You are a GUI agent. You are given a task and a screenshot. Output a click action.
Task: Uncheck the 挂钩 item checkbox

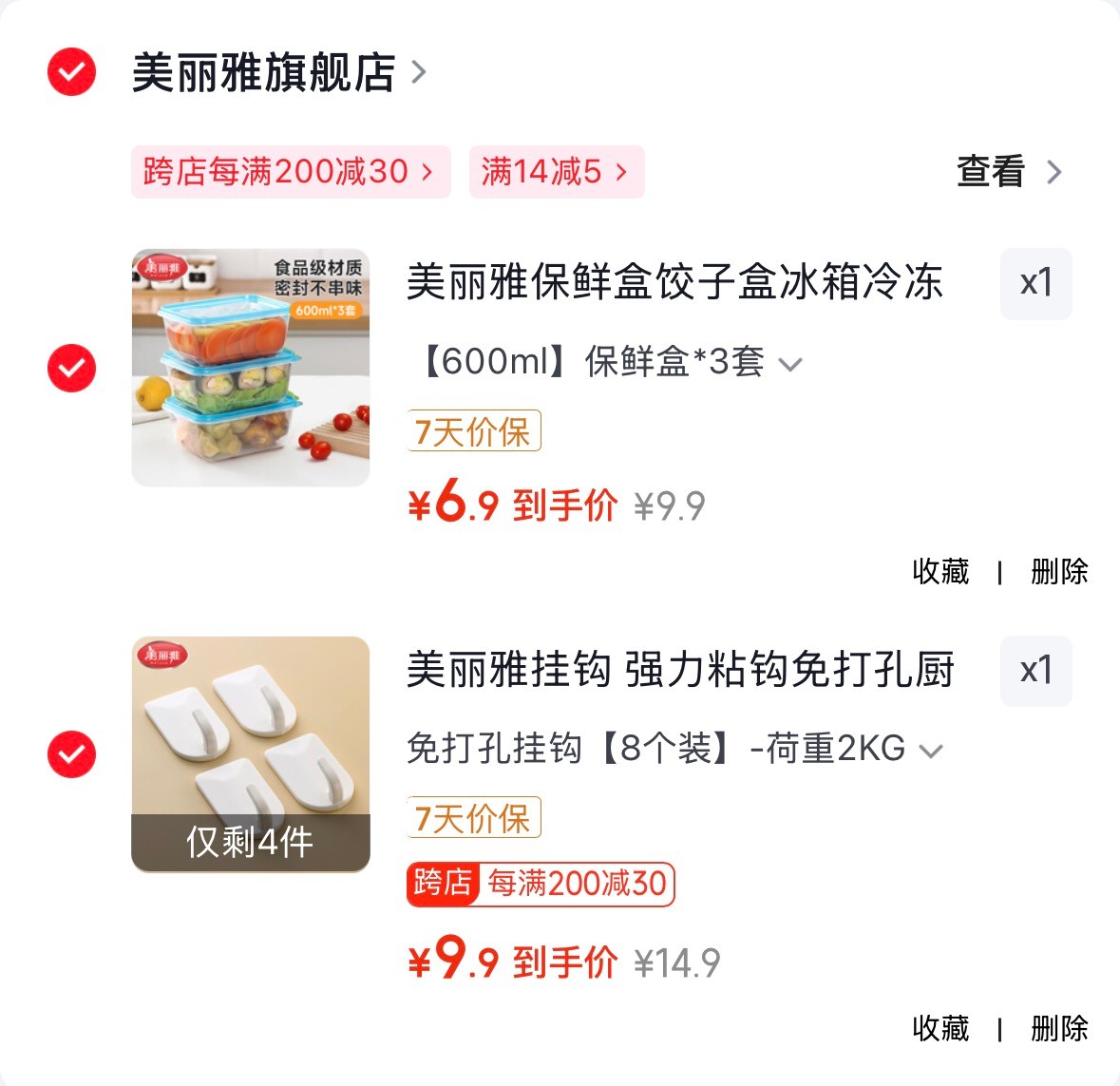point(72,754)
